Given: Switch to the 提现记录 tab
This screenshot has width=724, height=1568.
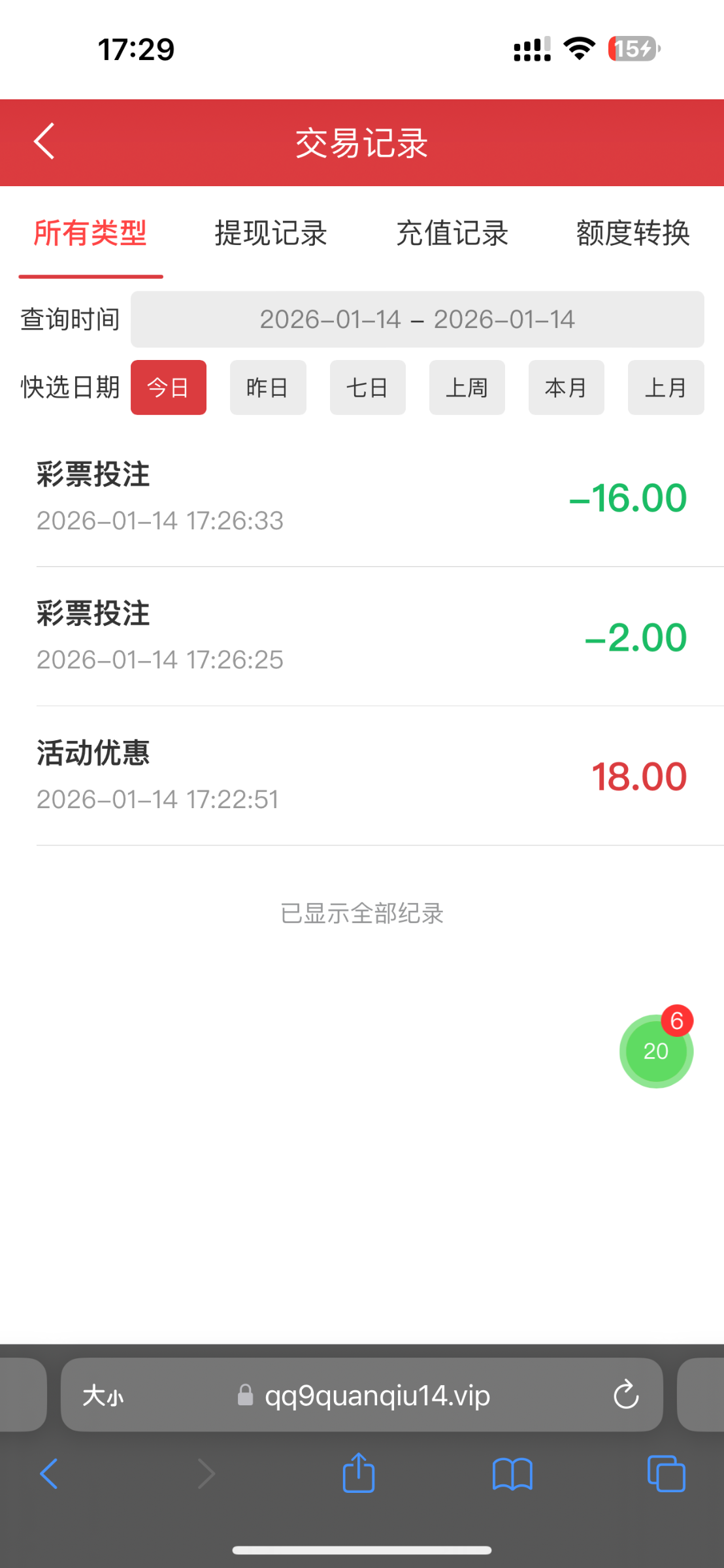Looking at the screenshot, I should [x=271, y=233].
